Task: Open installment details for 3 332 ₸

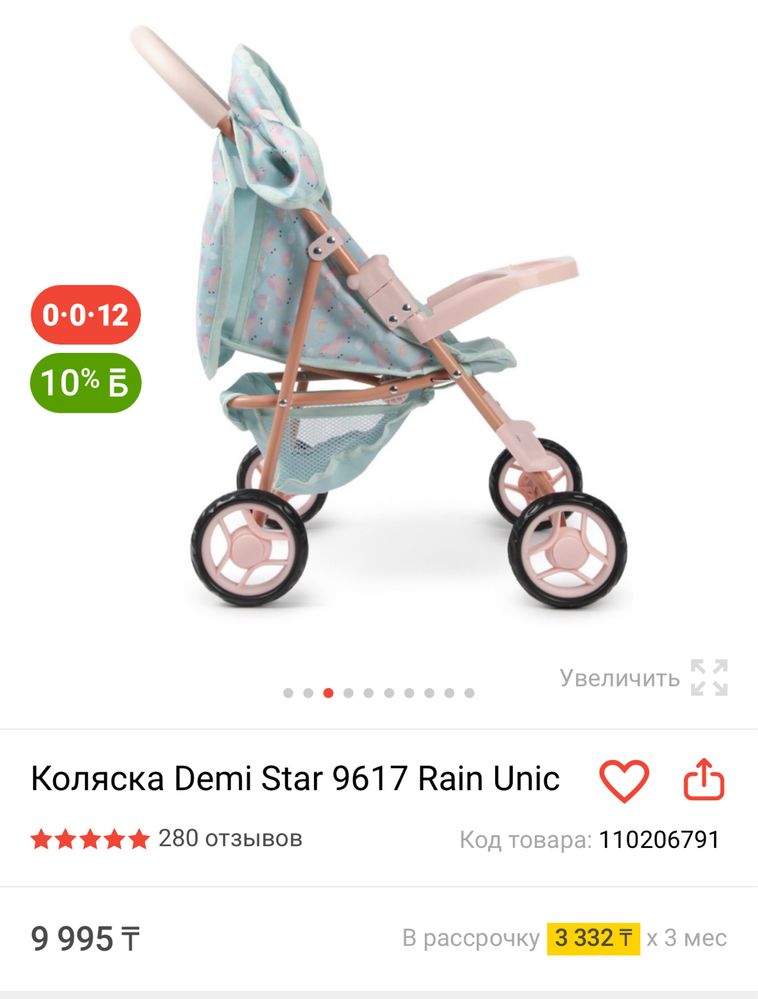Action: (x=593, y=939)
